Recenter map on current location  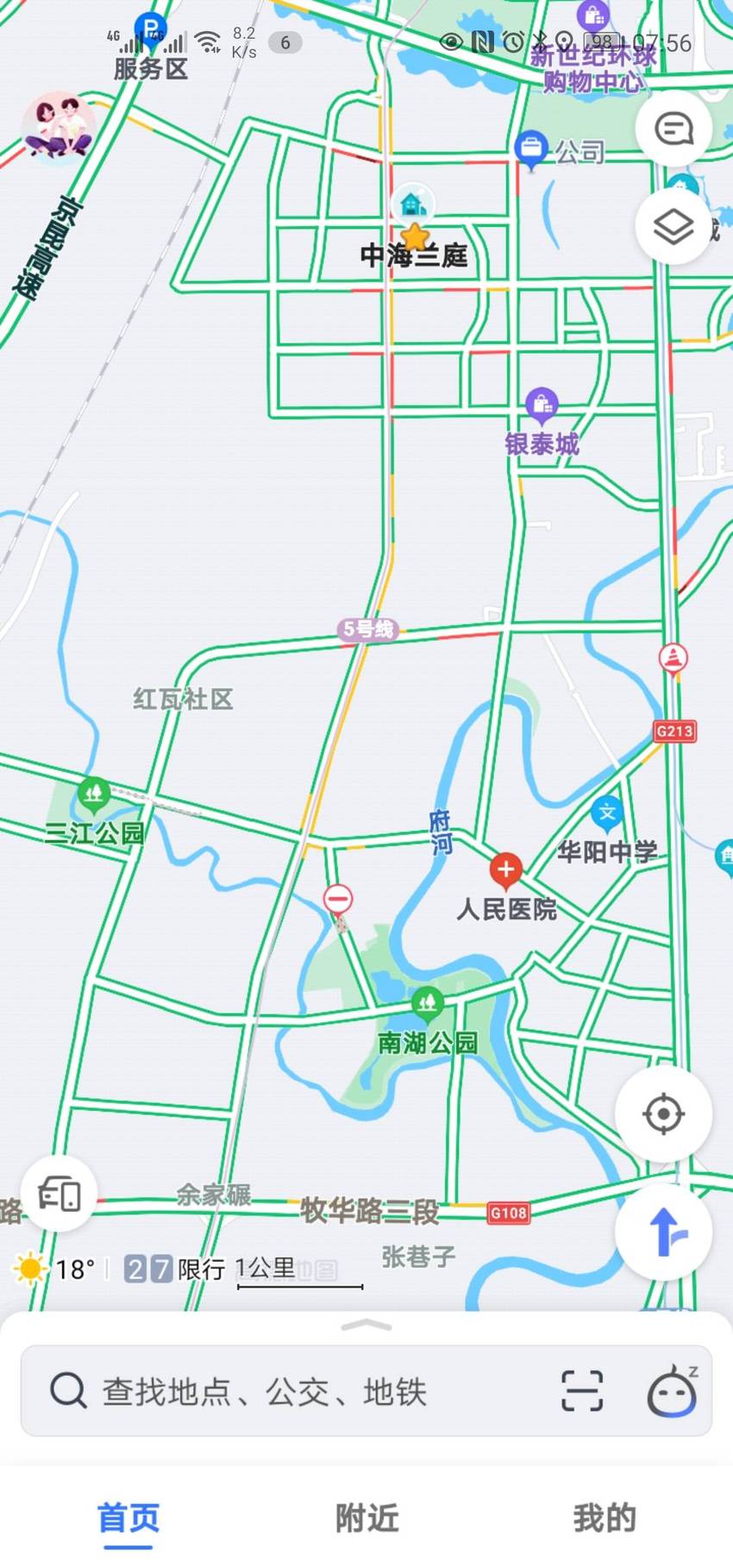[x=663, y=1113]
